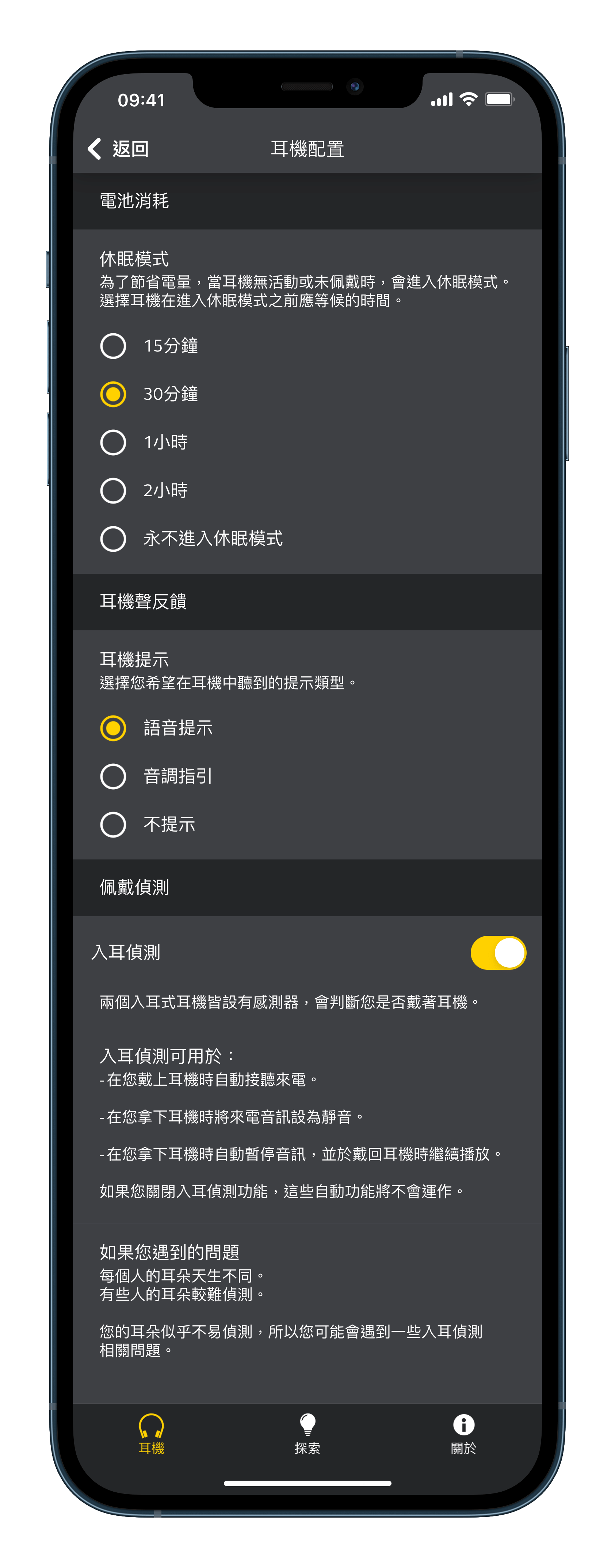Toggle the 入耳偵測 switch off
The height and width of the screenshot is (1568, 615).
(498, 953)
